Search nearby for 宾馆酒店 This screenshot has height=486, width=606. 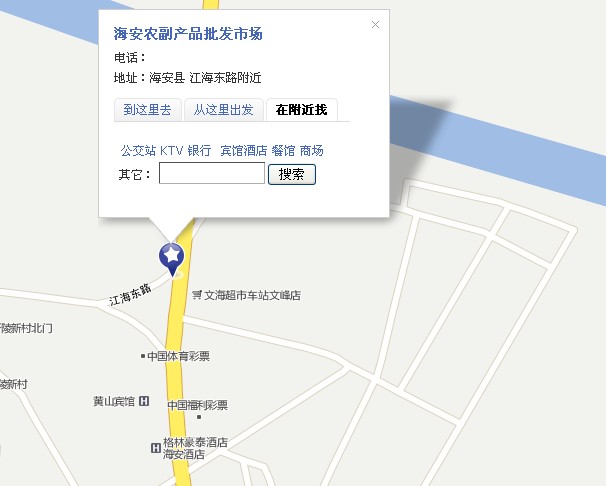(x=243, y=151)
